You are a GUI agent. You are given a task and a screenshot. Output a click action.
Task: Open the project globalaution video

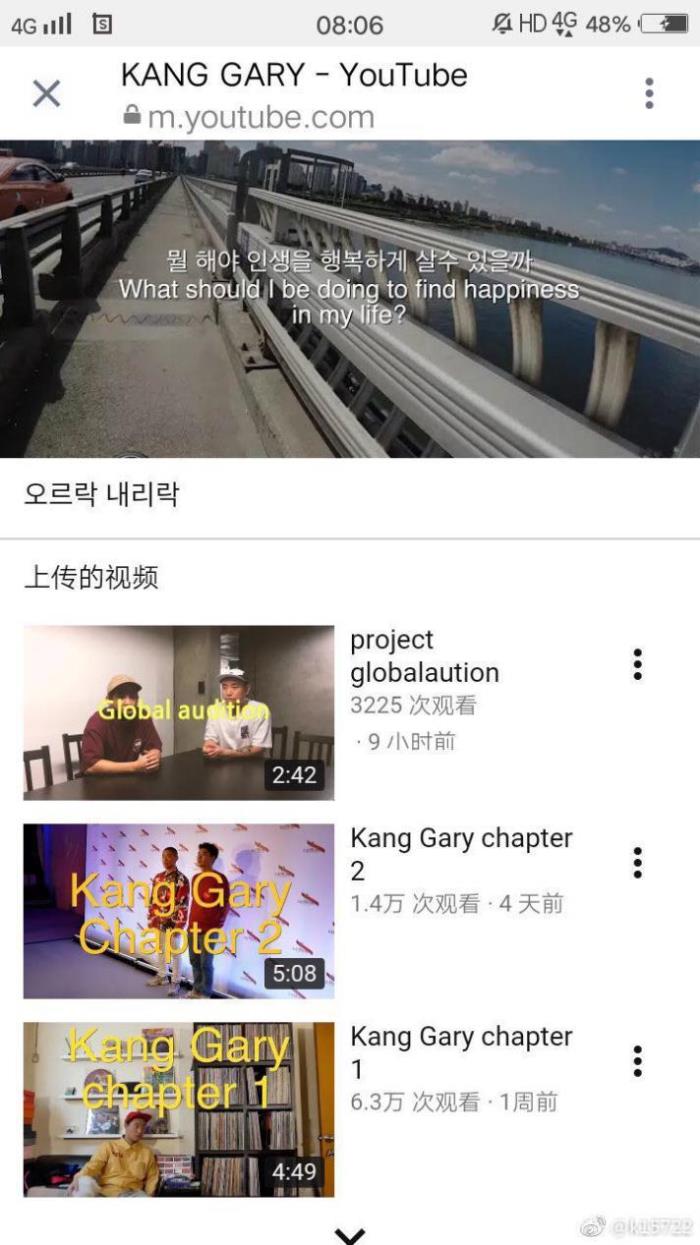click(179, 712)
